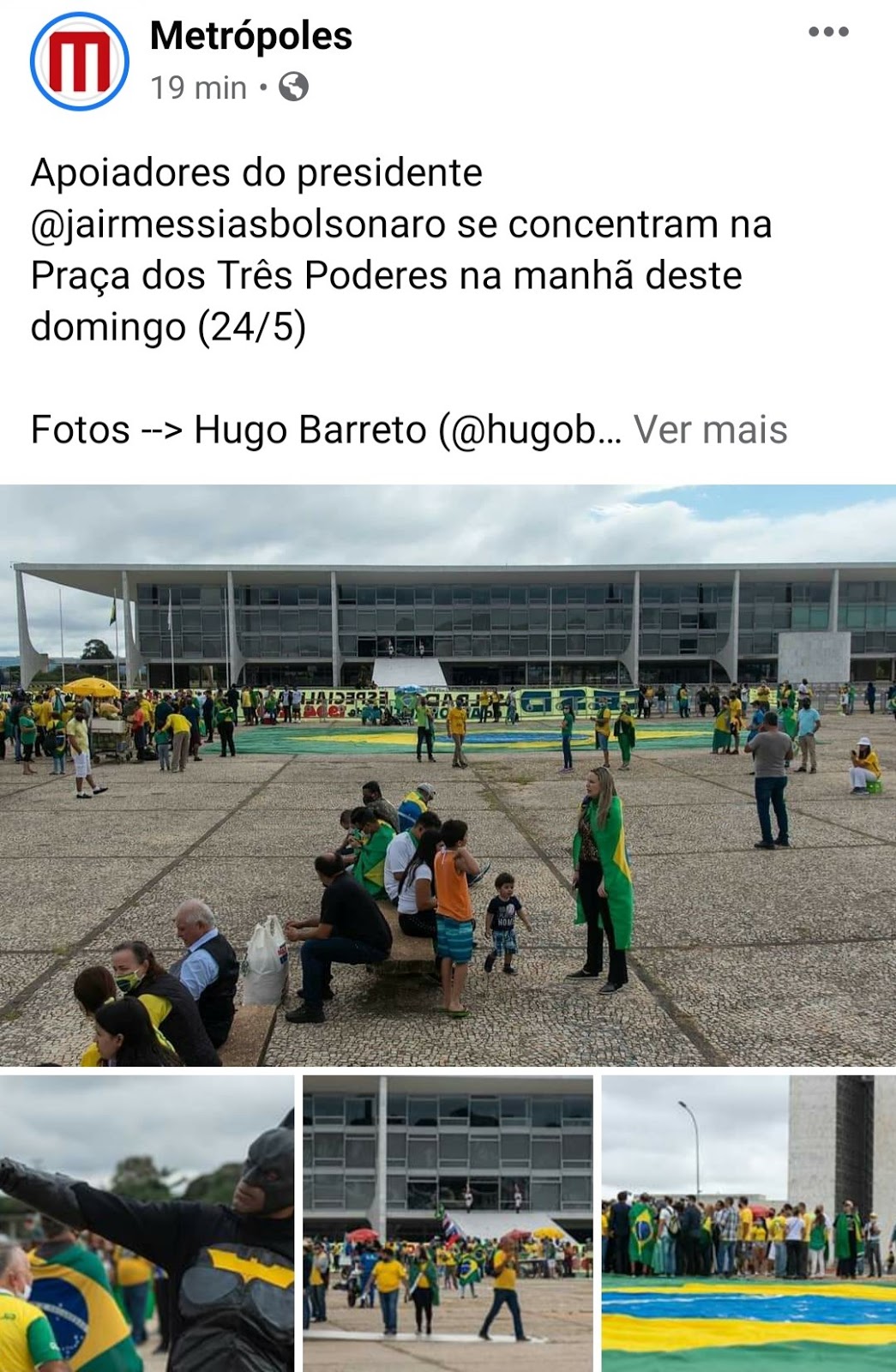Open the photo of people walking by the palace

click(x=448, y=1224)
